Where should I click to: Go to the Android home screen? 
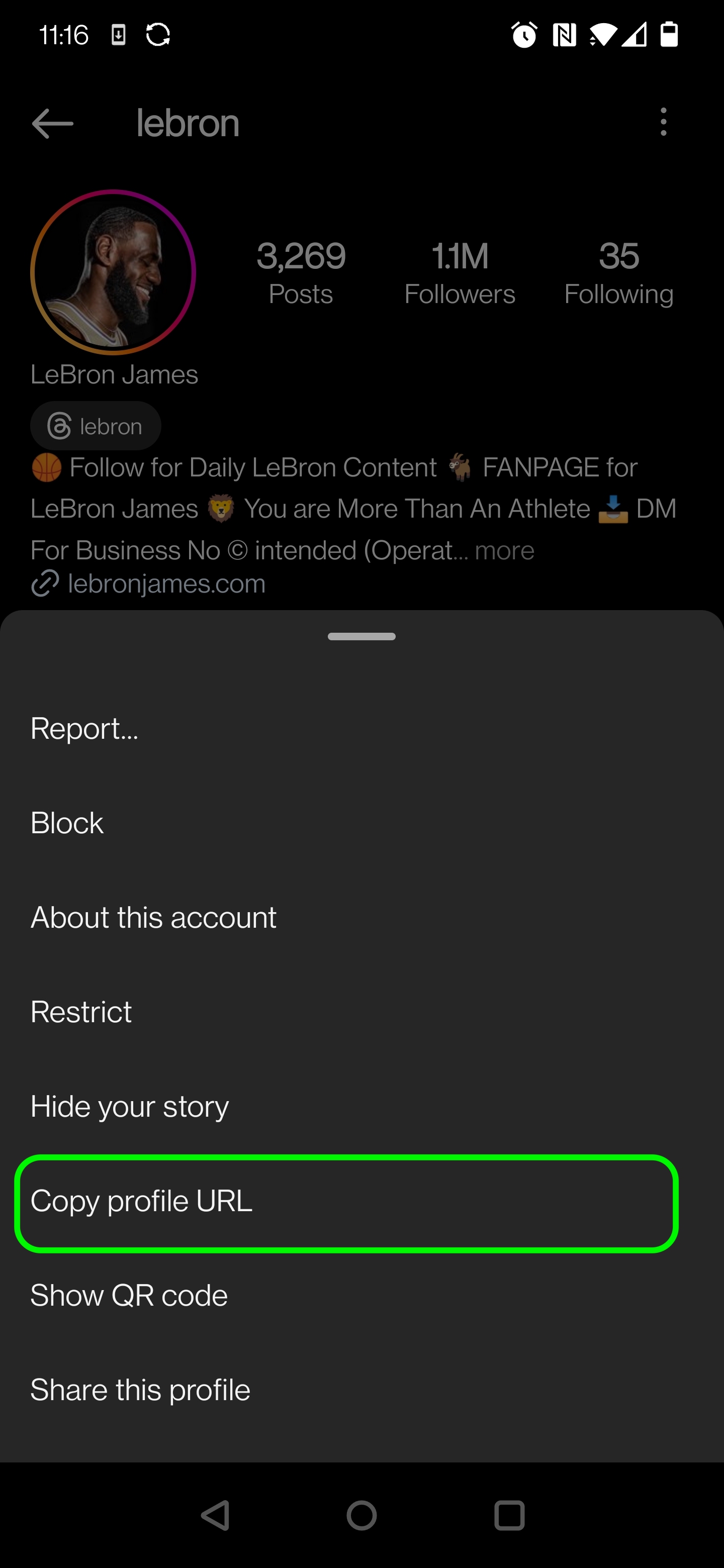(361, 1515)
